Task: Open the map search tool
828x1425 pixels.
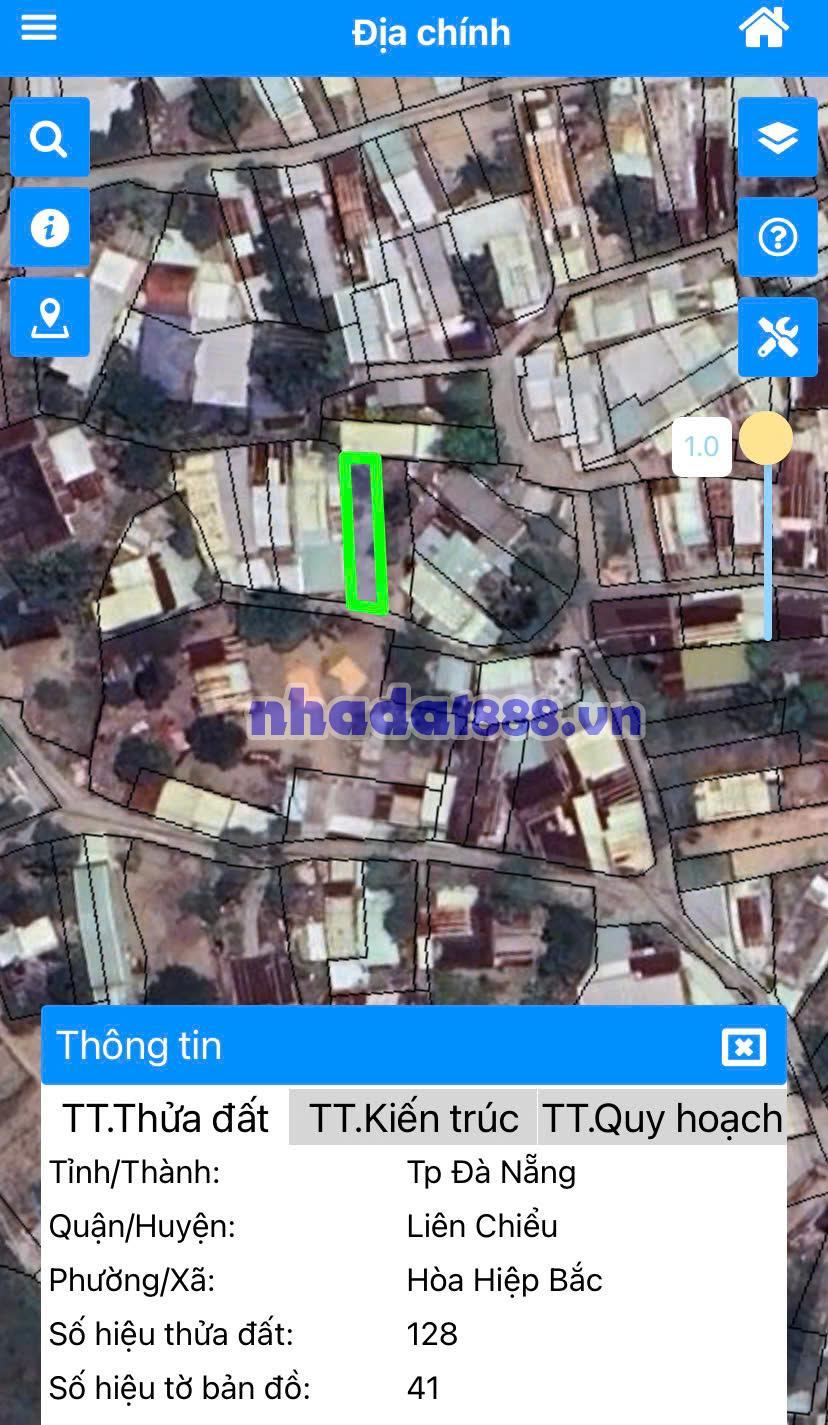Action: [49, 138]
